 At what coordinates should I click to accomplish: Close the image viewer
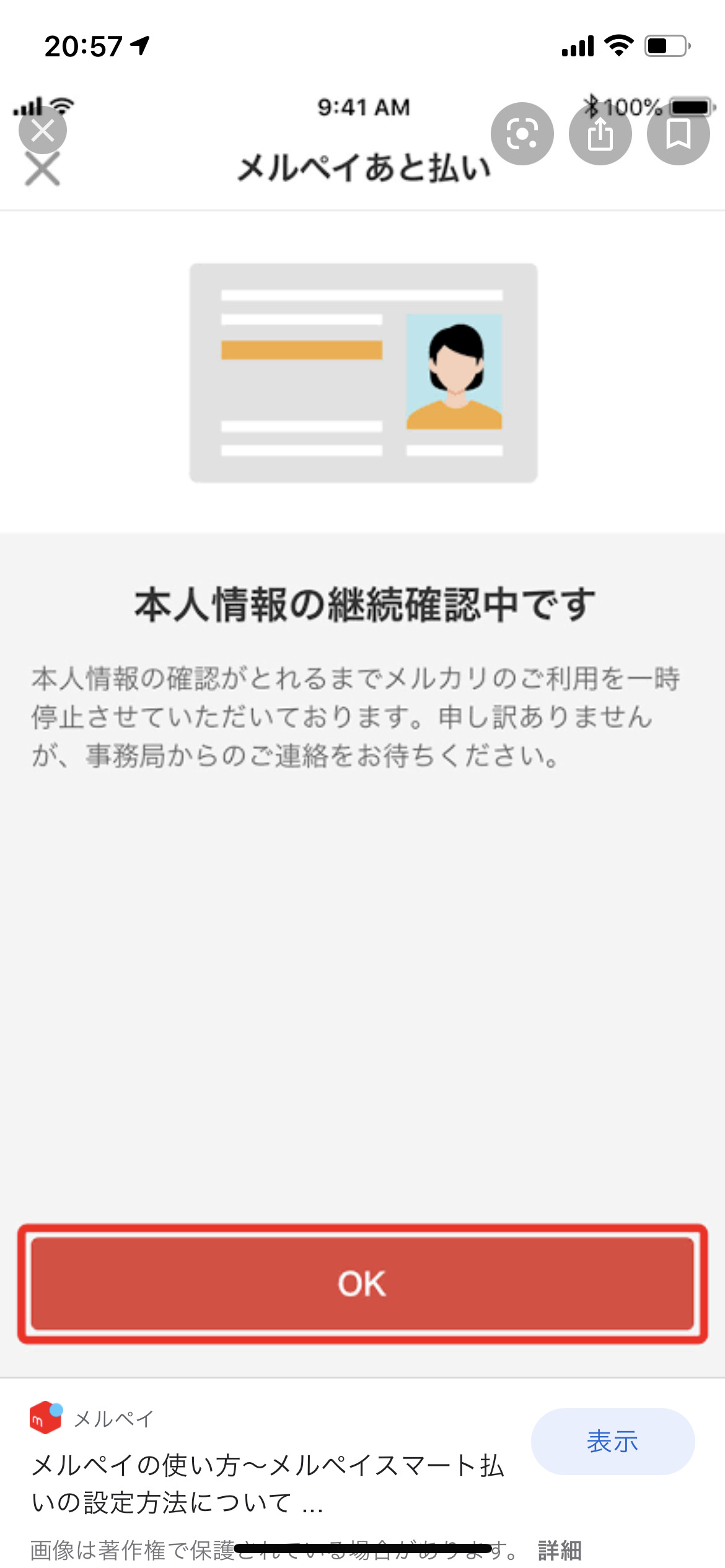43,131
